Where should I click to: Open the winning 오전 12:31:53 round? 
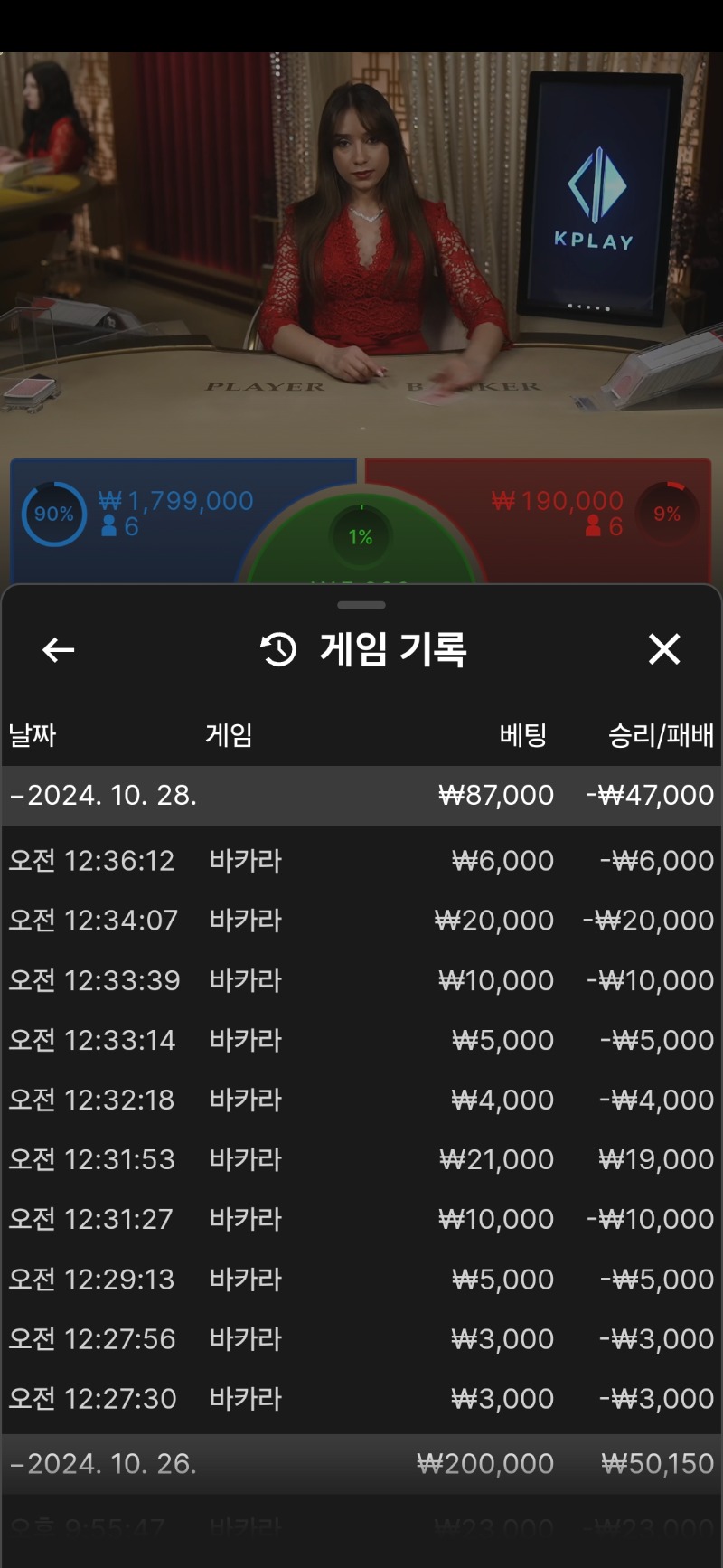[361, 1159]
